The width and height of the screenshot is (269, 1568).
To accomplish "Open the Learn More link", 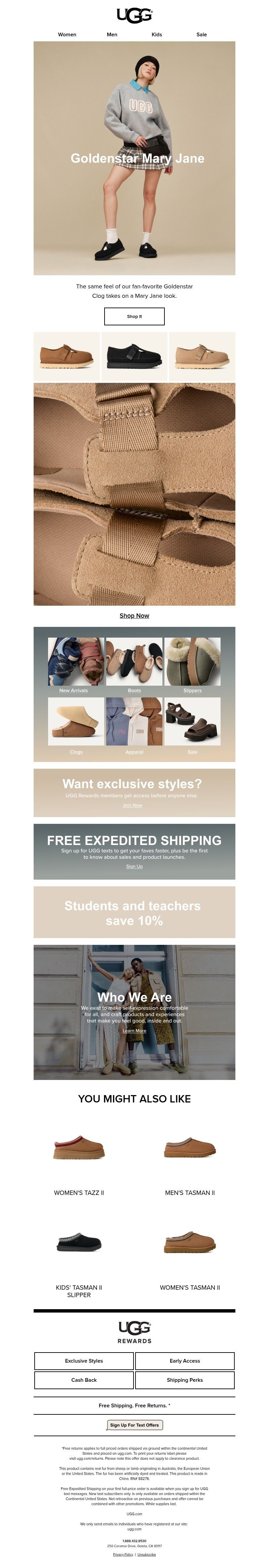I will [134, 1031].
